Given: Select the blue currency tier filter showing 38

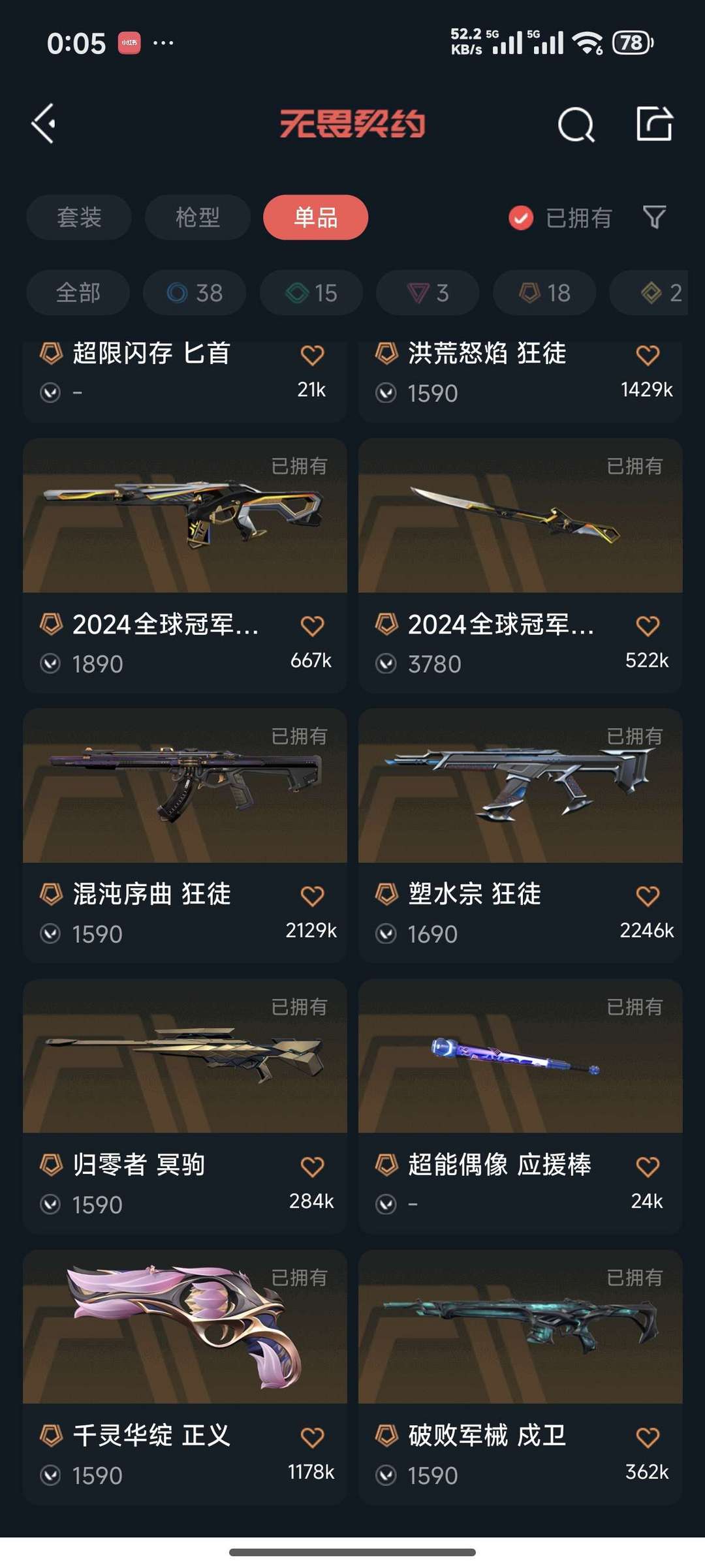Looking at the screenshot, I should tap(193, 292).
